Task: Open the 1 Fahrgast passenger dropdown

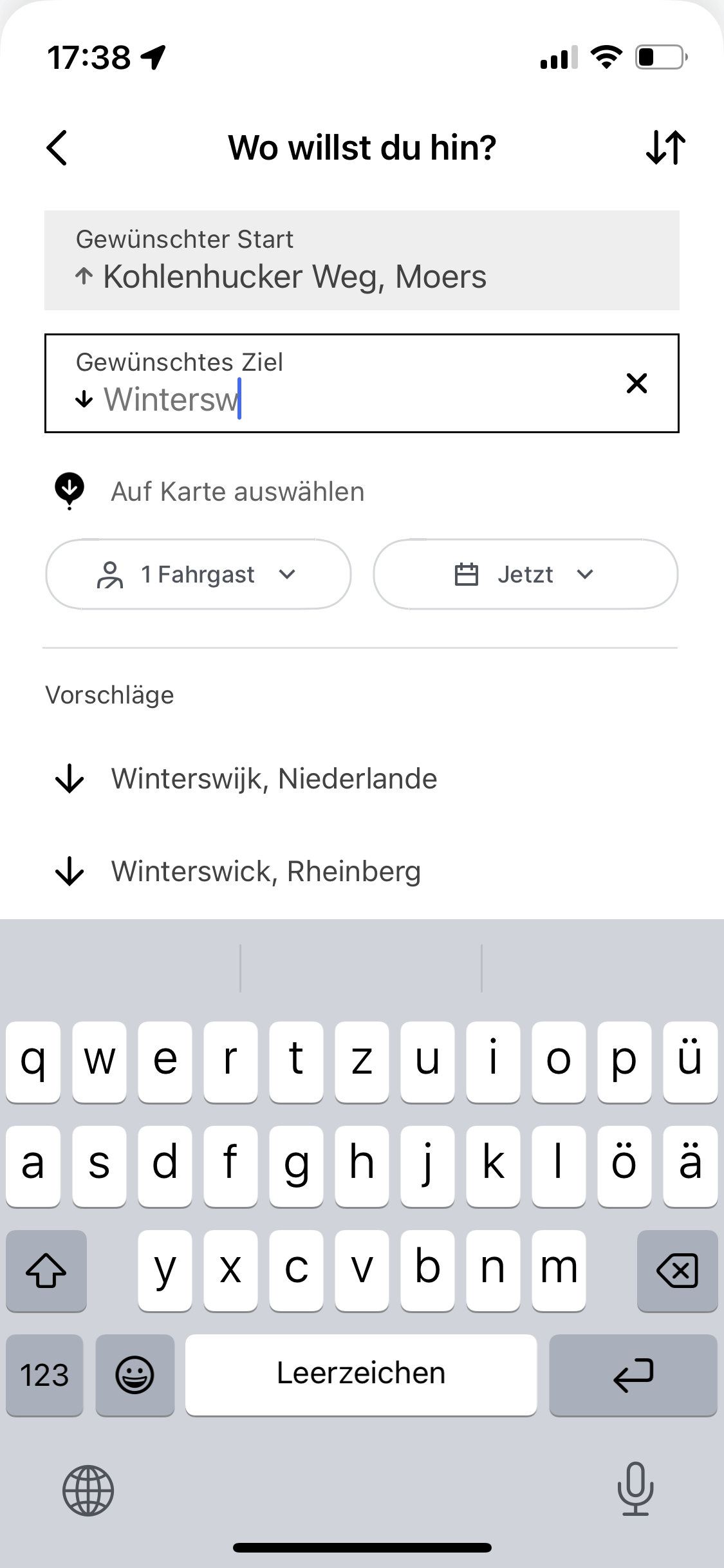Action: click(198, 574)
